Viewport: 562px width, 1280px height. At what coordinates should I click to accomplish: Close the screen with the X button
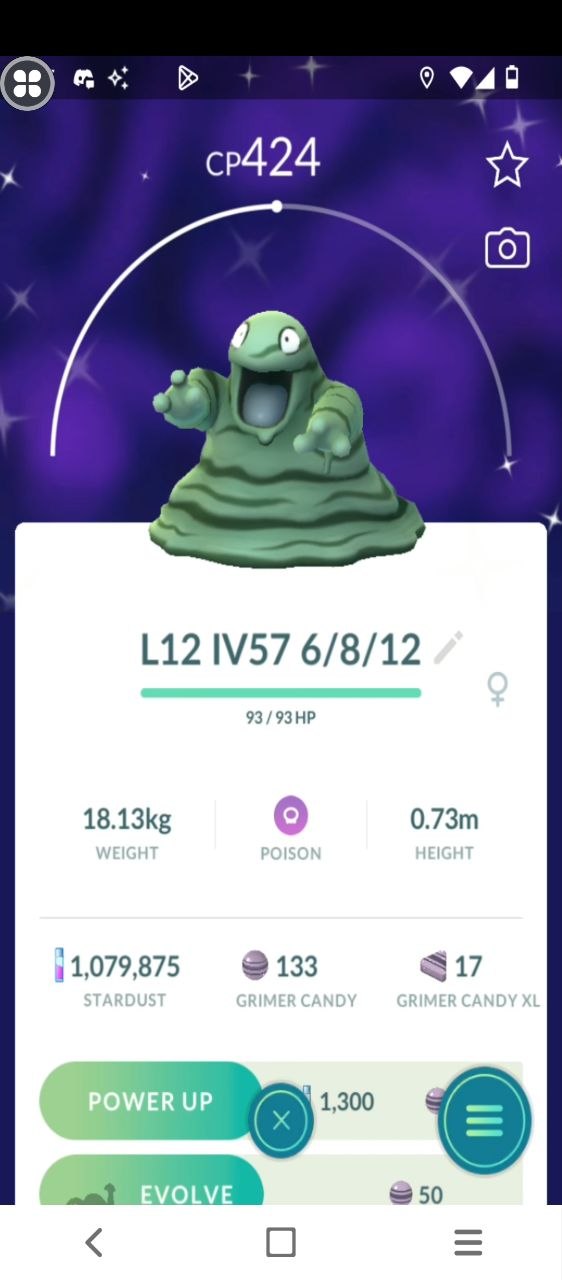click(x=281, y=1121)
